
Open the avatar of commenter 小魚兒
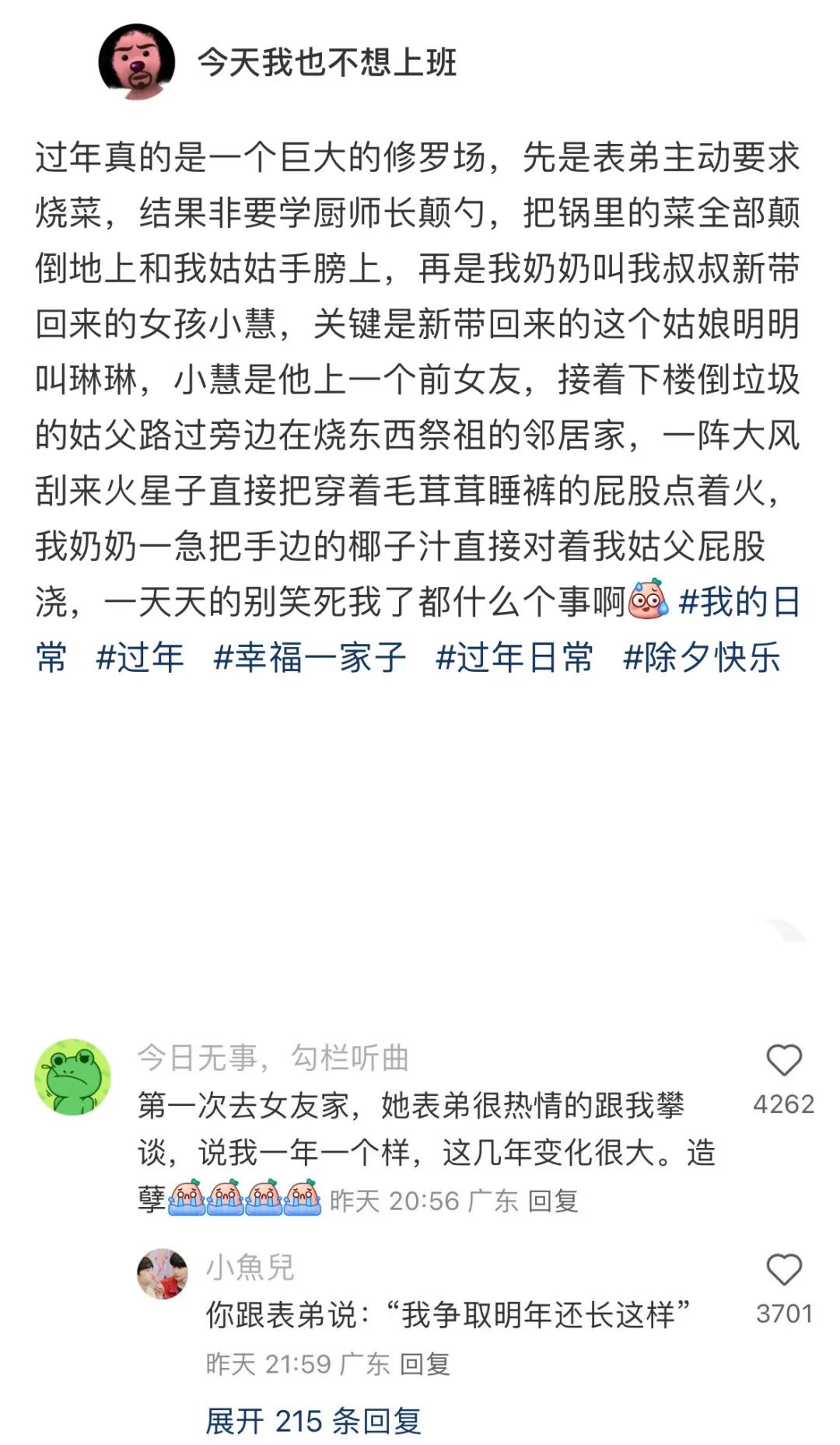pyautogui.click(x=163, y=1274)
